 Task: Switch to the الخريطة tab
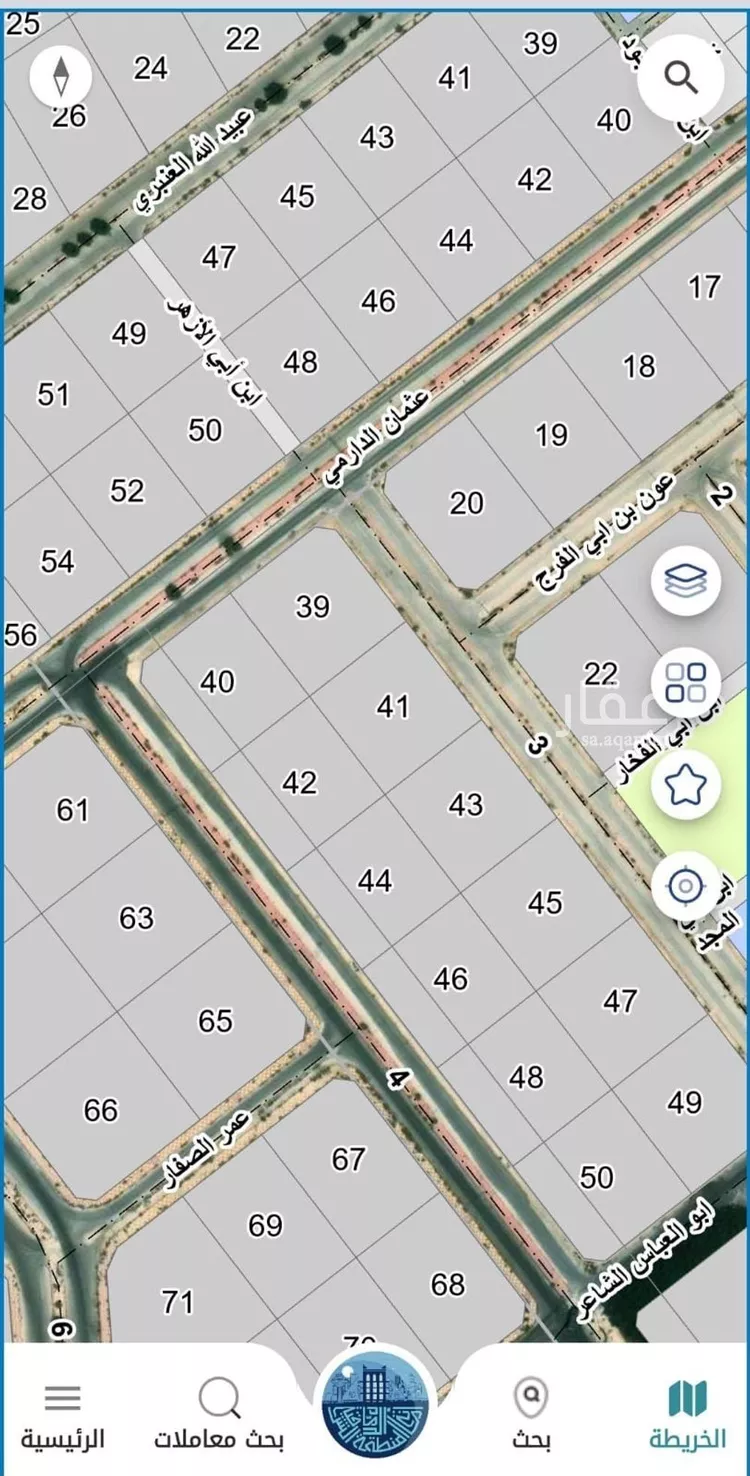point(688,1414)
